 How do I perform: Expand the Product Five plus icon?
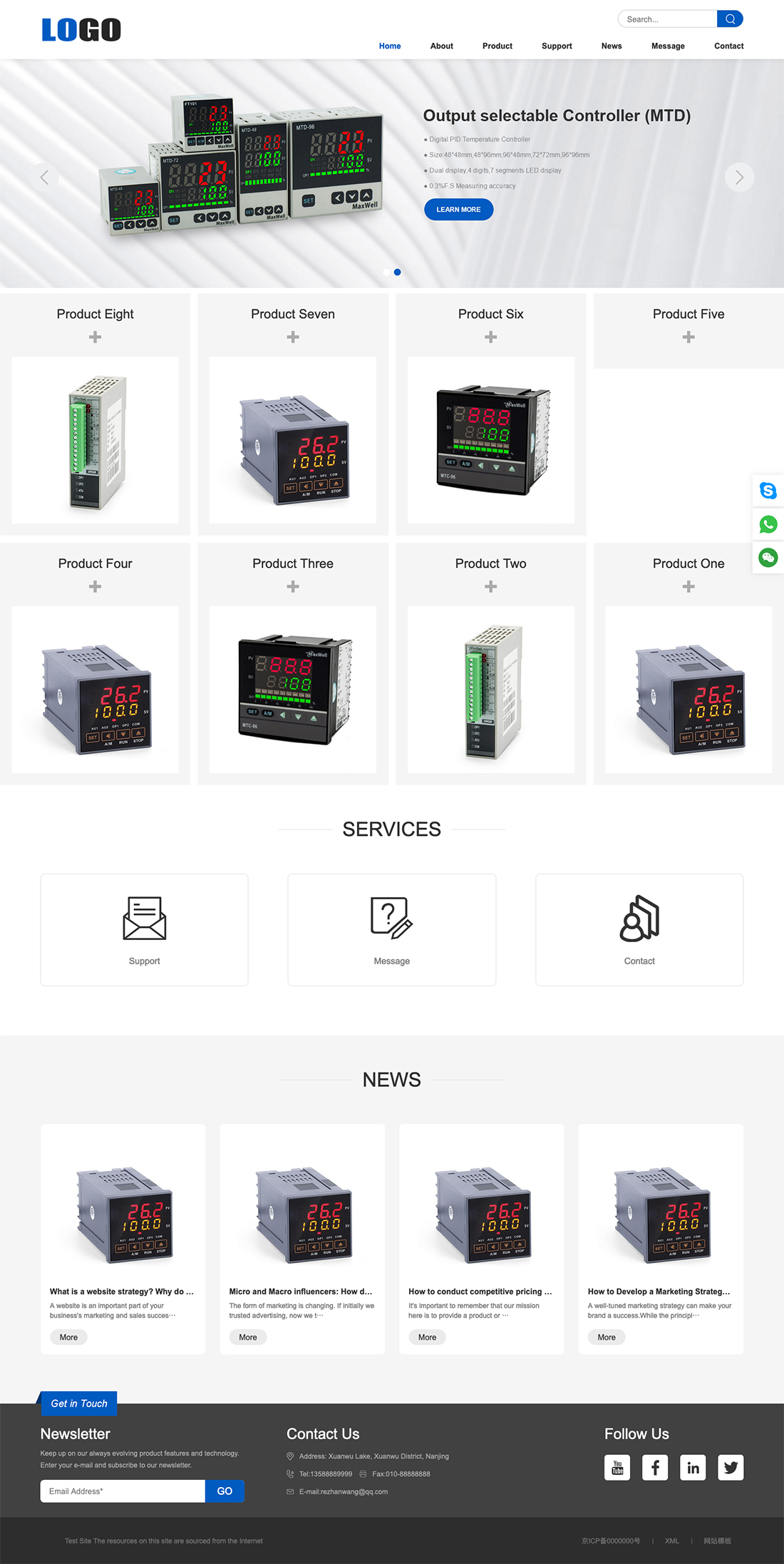point(688,337)
